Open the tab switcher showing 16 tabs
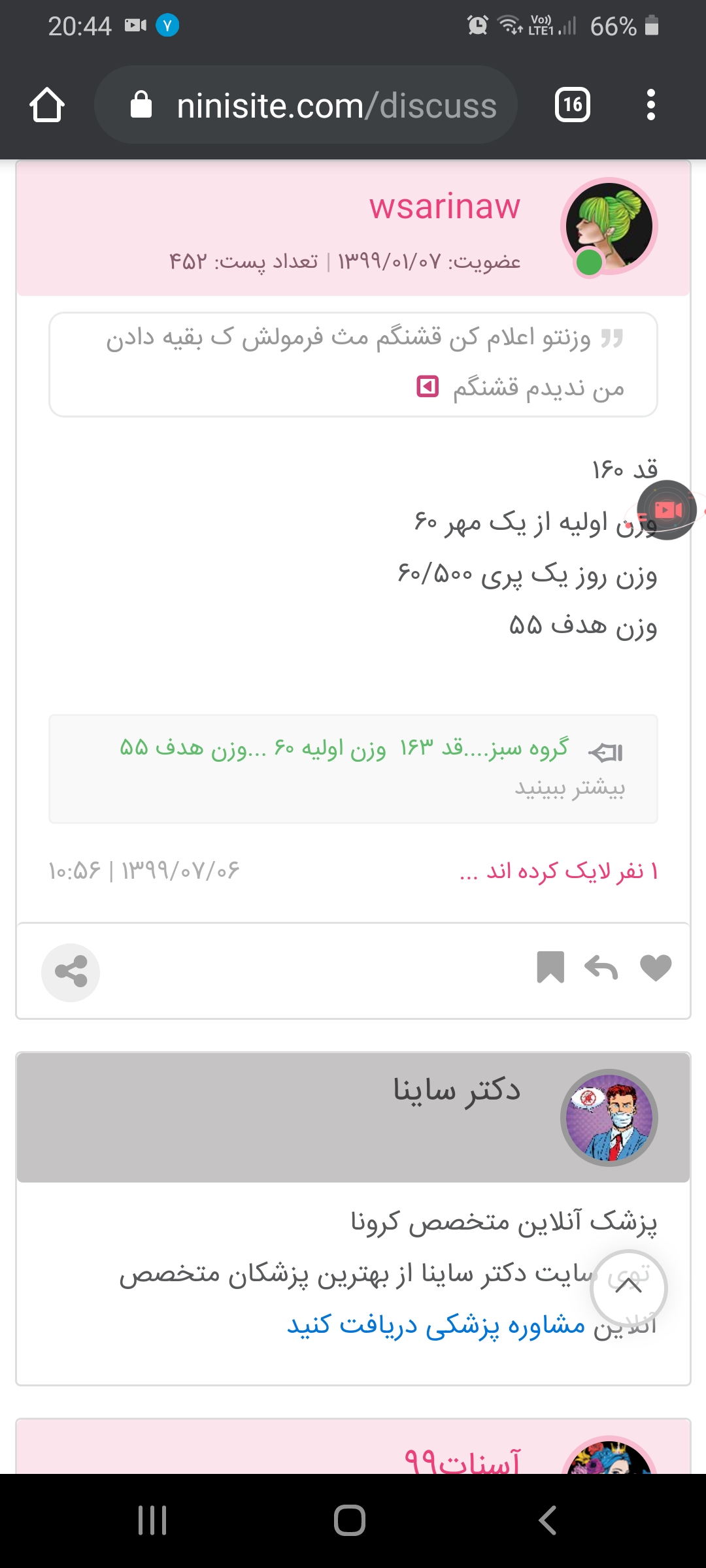 pyautogui.click(x=572, y=105)
